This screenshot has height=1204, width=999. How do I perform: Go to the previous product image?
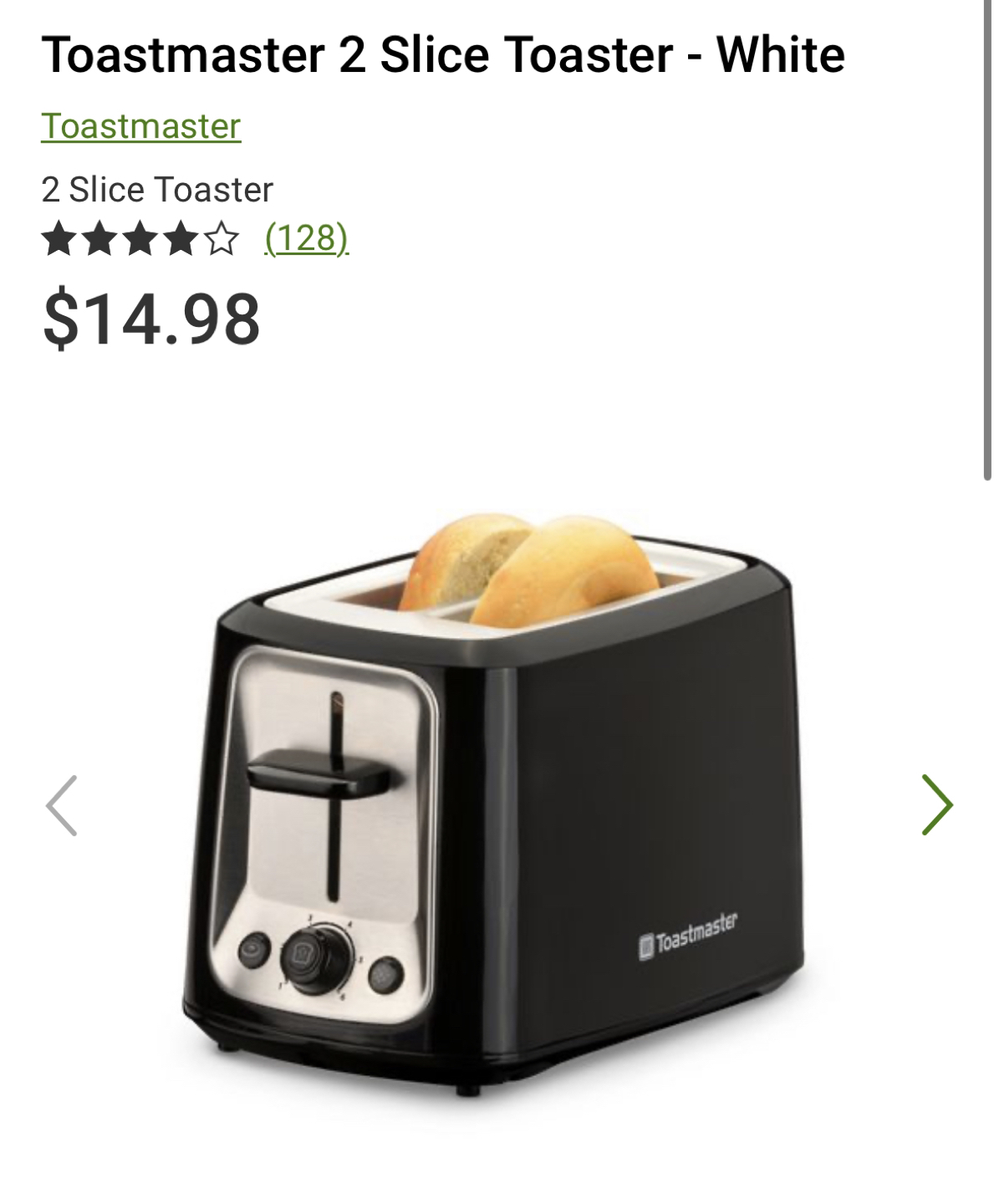coord(62,804)
